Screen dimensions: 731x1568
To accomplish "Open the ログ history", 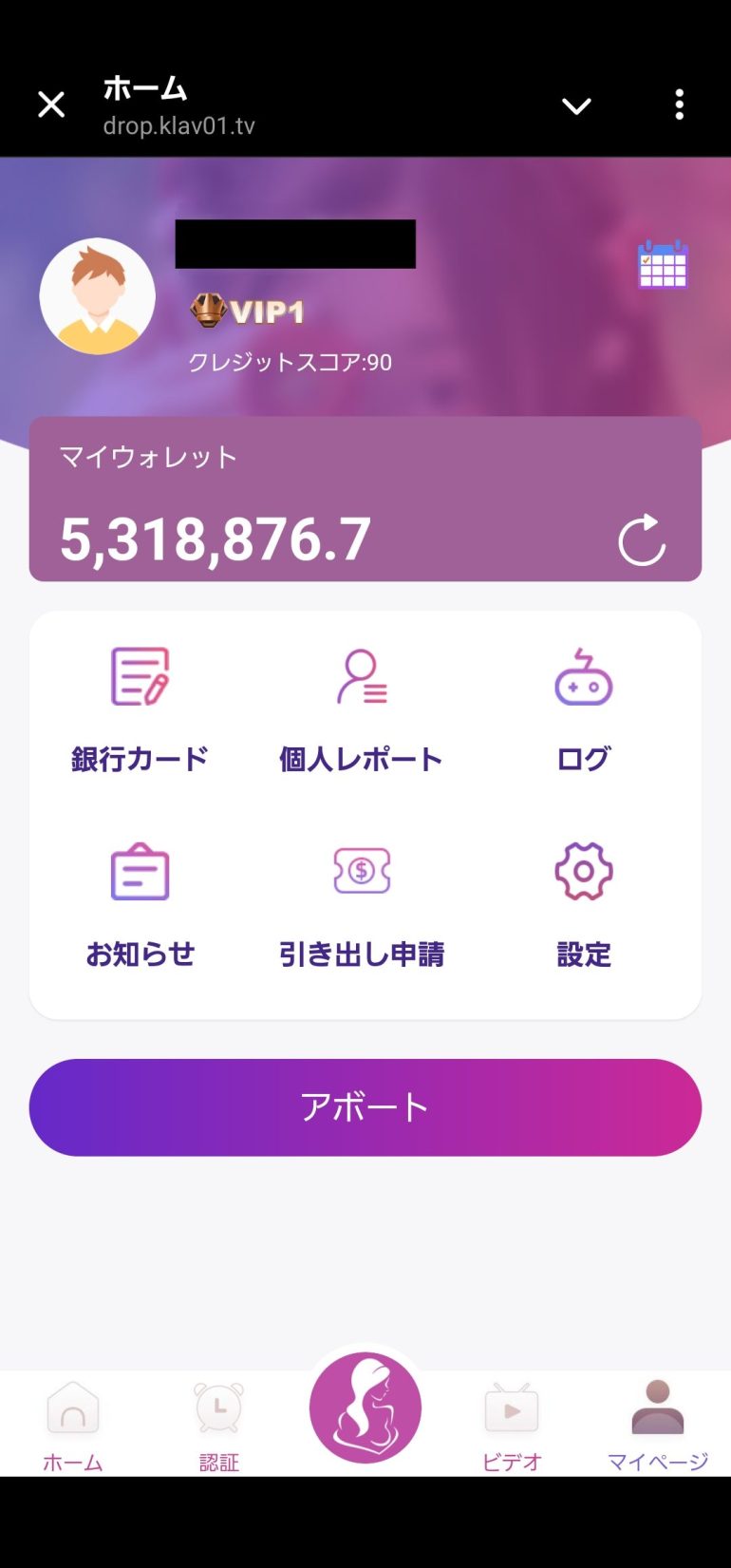I will [583, 708].
